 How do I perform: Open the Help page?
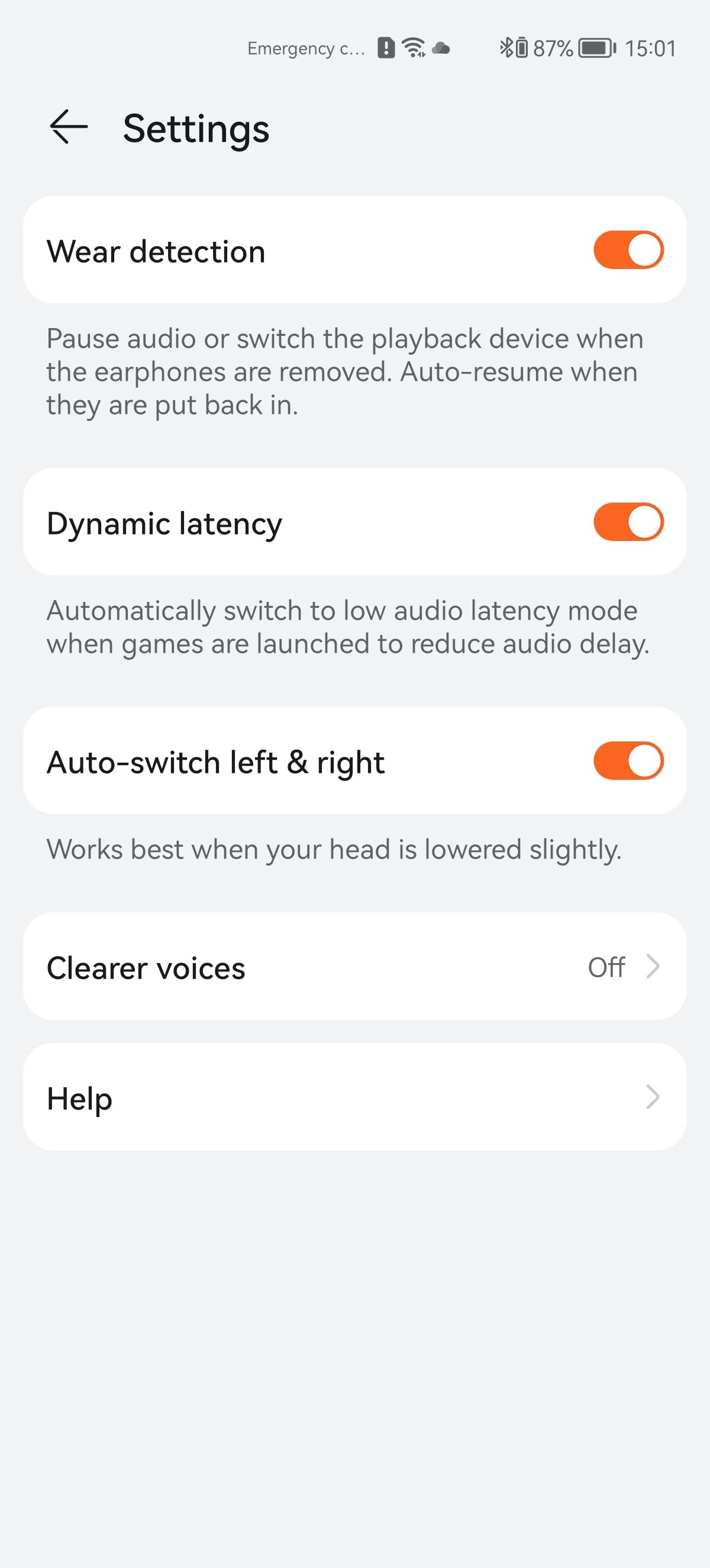[354, 1097]
